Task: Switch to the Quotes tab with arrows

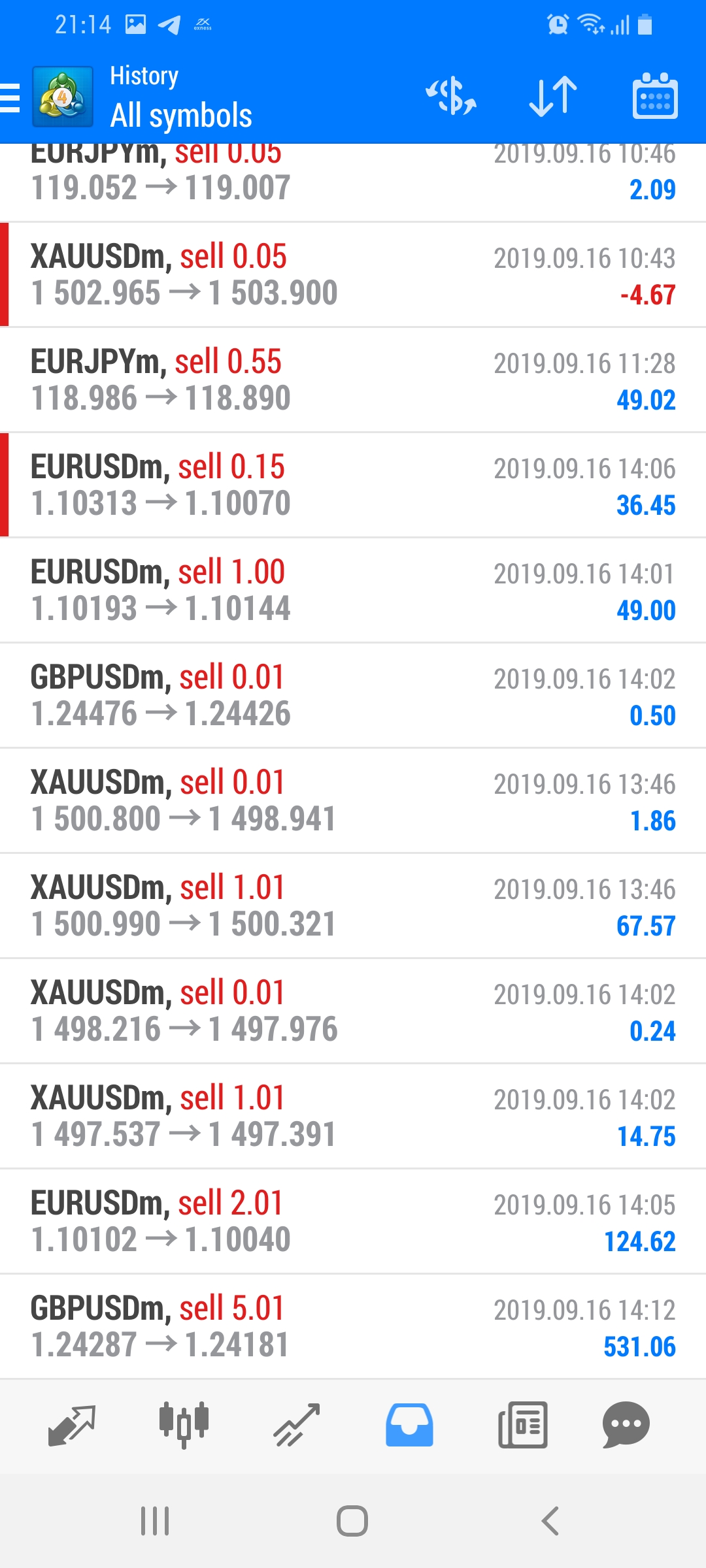Action: point(72,1425)
